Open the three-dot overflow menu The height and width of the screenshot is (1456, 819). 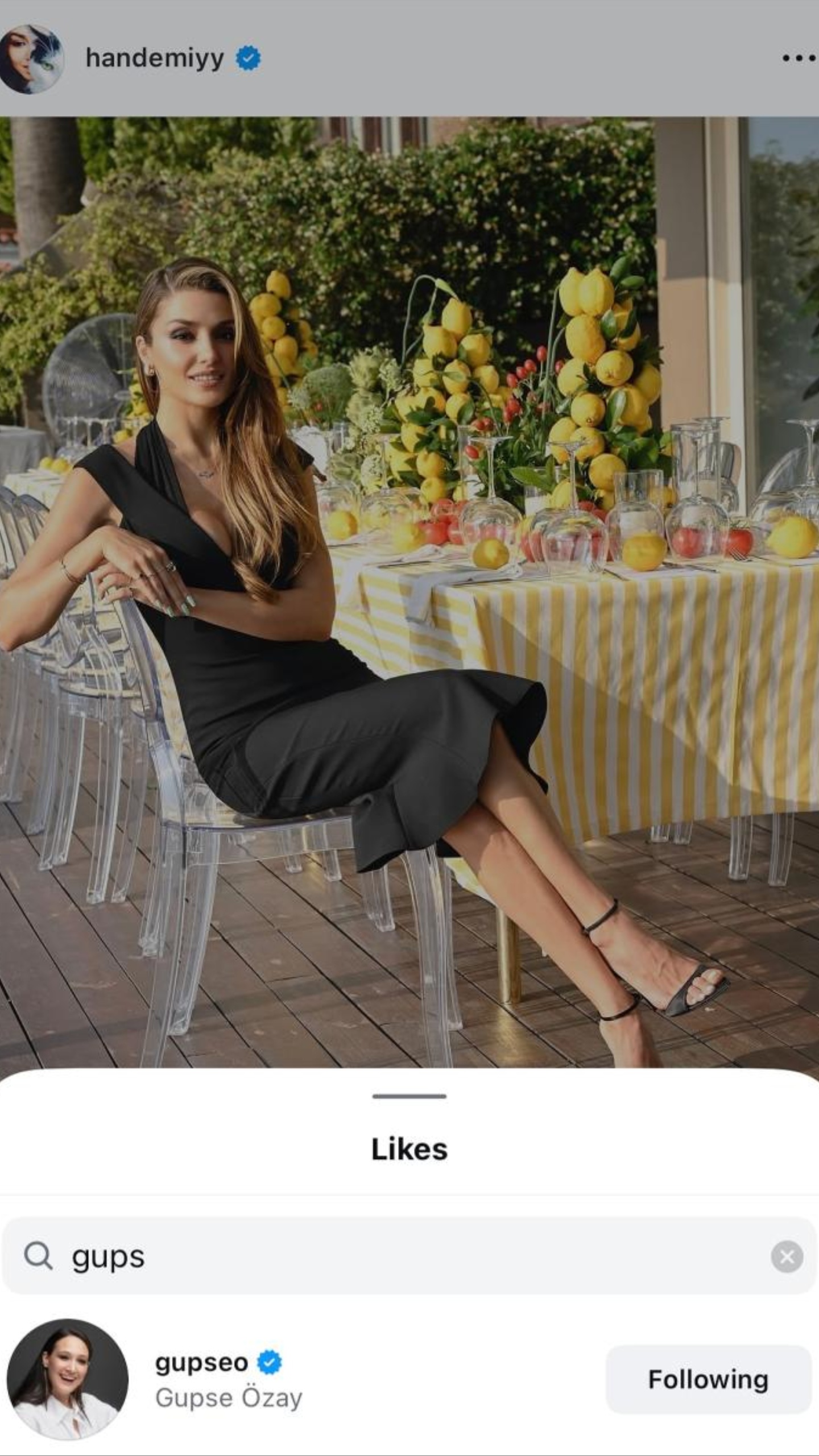pos(799,58)
